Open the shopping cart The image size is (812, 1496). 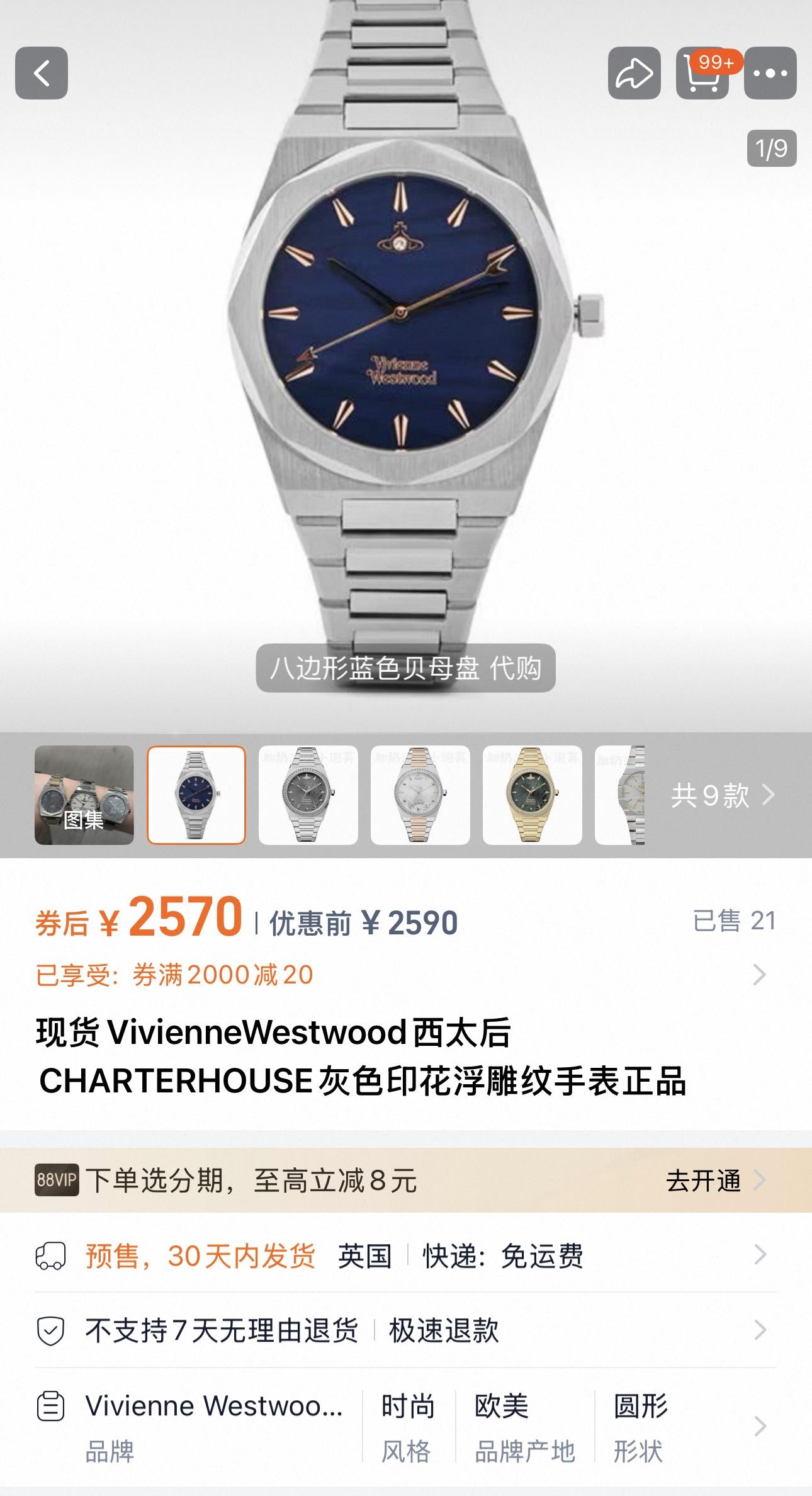click(x=702, y=73)
